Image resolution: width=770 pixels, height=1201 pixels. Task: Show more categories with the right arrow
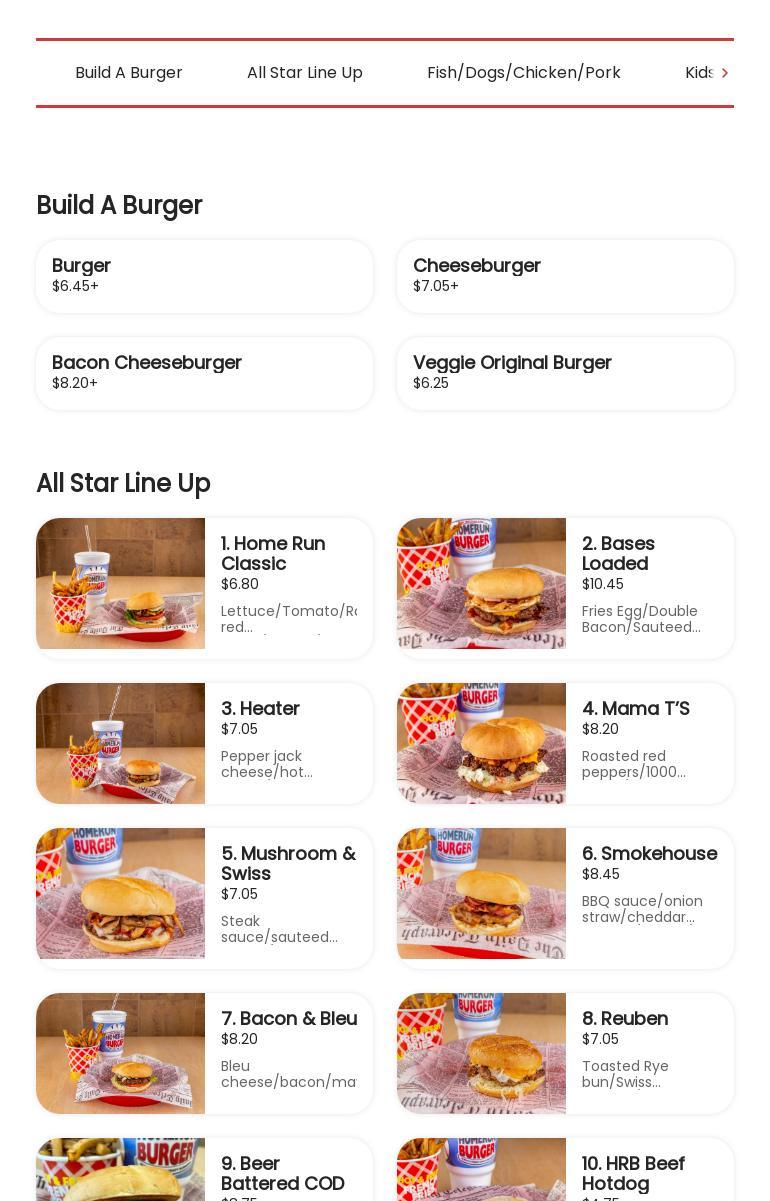[x=725, y=73]
